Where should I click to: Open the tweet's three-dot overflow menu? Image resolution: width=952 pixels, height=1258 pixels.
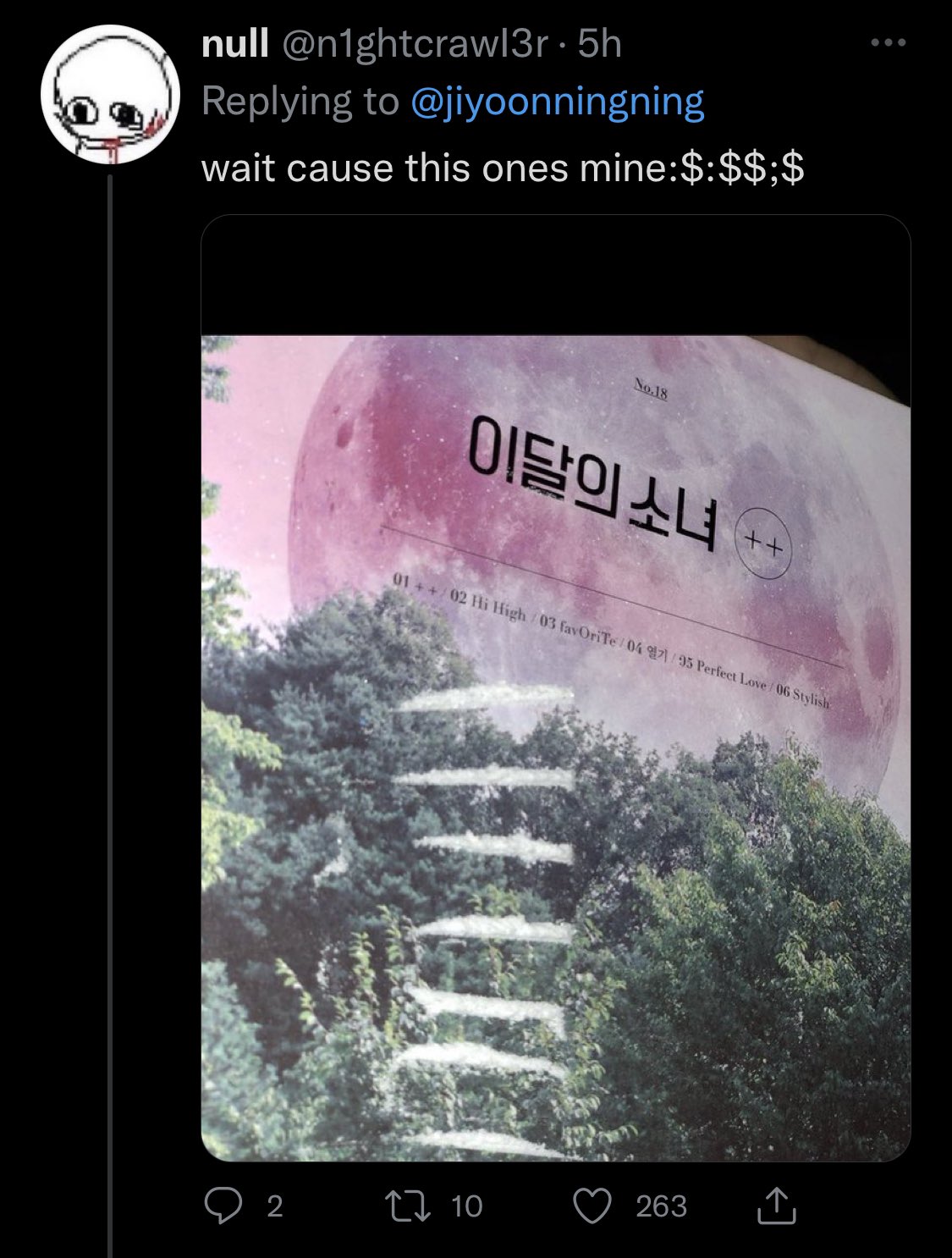888,43
